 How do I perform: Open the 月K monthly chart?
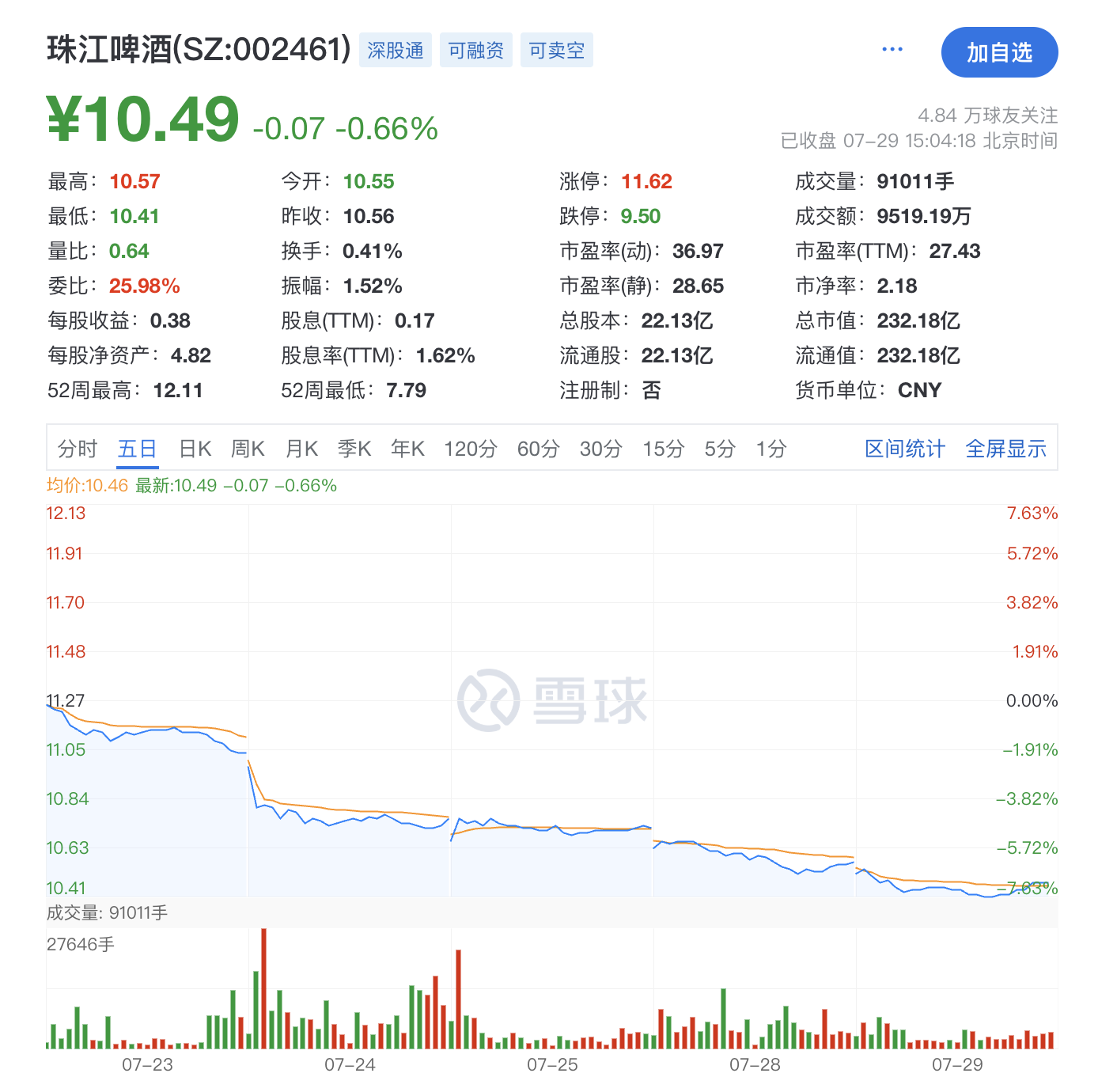(x=301, y=449)
